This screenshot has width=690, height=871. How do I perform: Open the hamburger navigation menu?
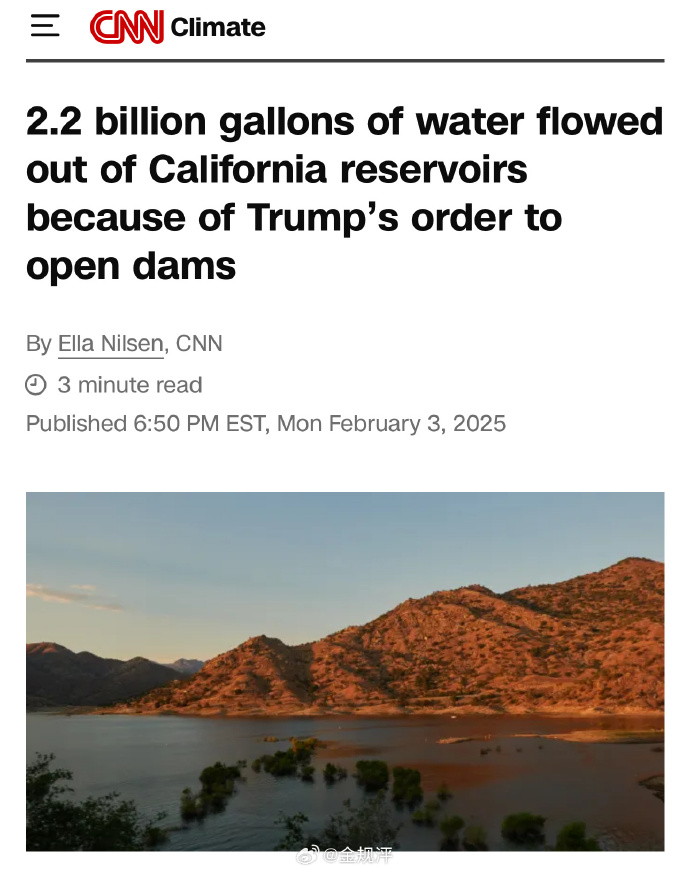pyautogui.click(x=45, y=27)
